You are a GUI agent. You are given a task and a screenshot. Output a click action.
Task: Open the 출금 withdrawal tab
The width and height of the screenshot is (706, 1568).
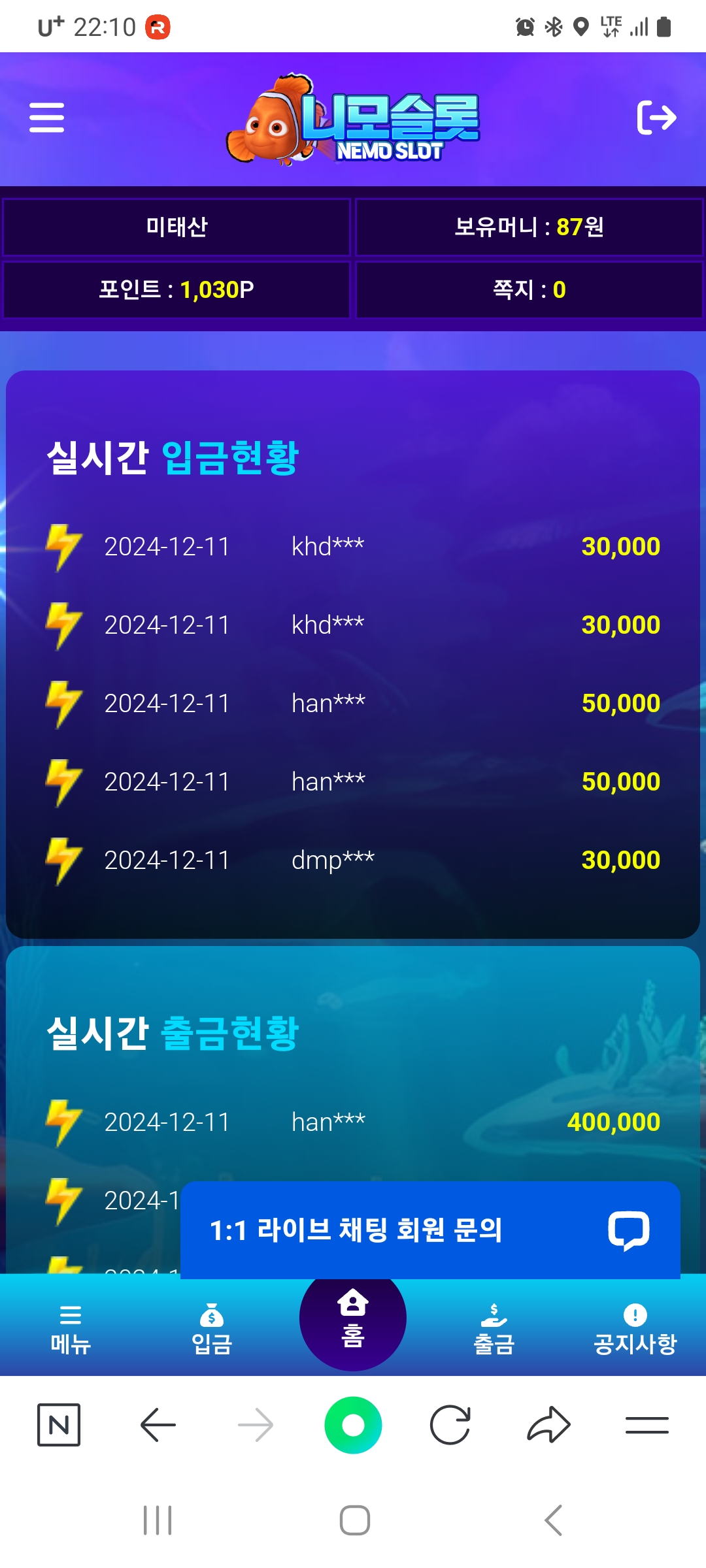(494, 1330)
